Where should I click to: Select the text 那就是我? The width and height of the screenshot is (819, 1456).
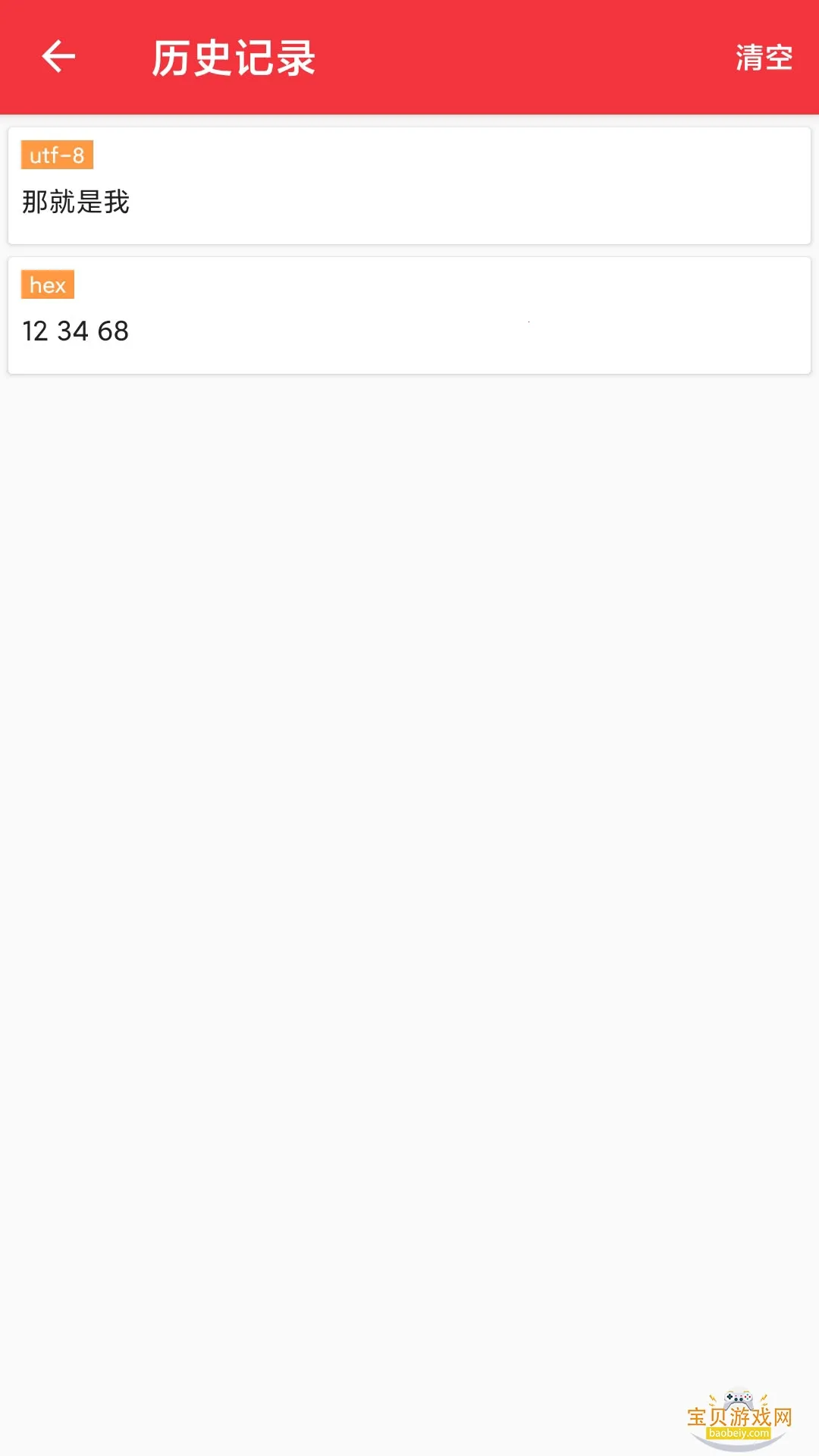[75, 201]
